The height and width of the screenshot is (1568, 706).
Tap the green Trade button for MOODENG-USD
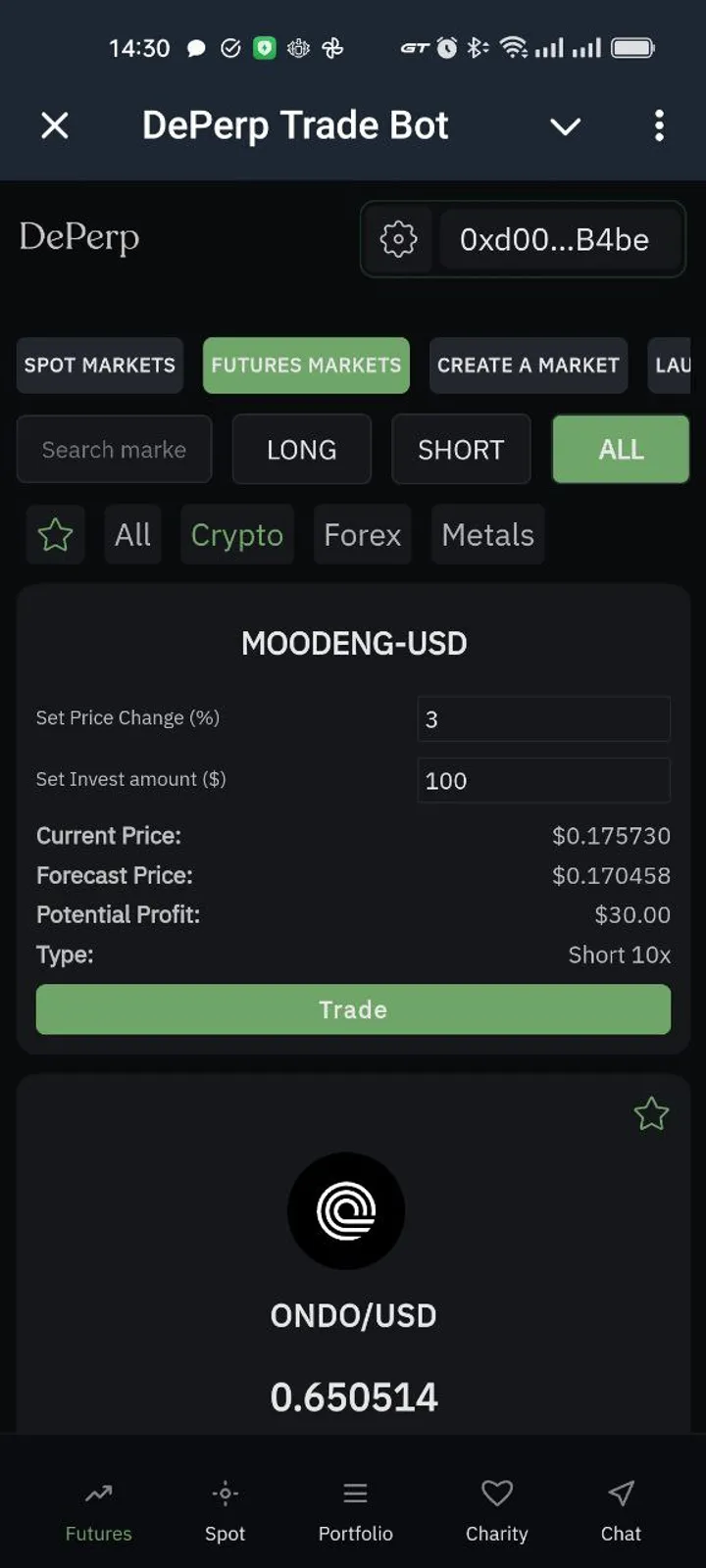[x=353, y=1009]
